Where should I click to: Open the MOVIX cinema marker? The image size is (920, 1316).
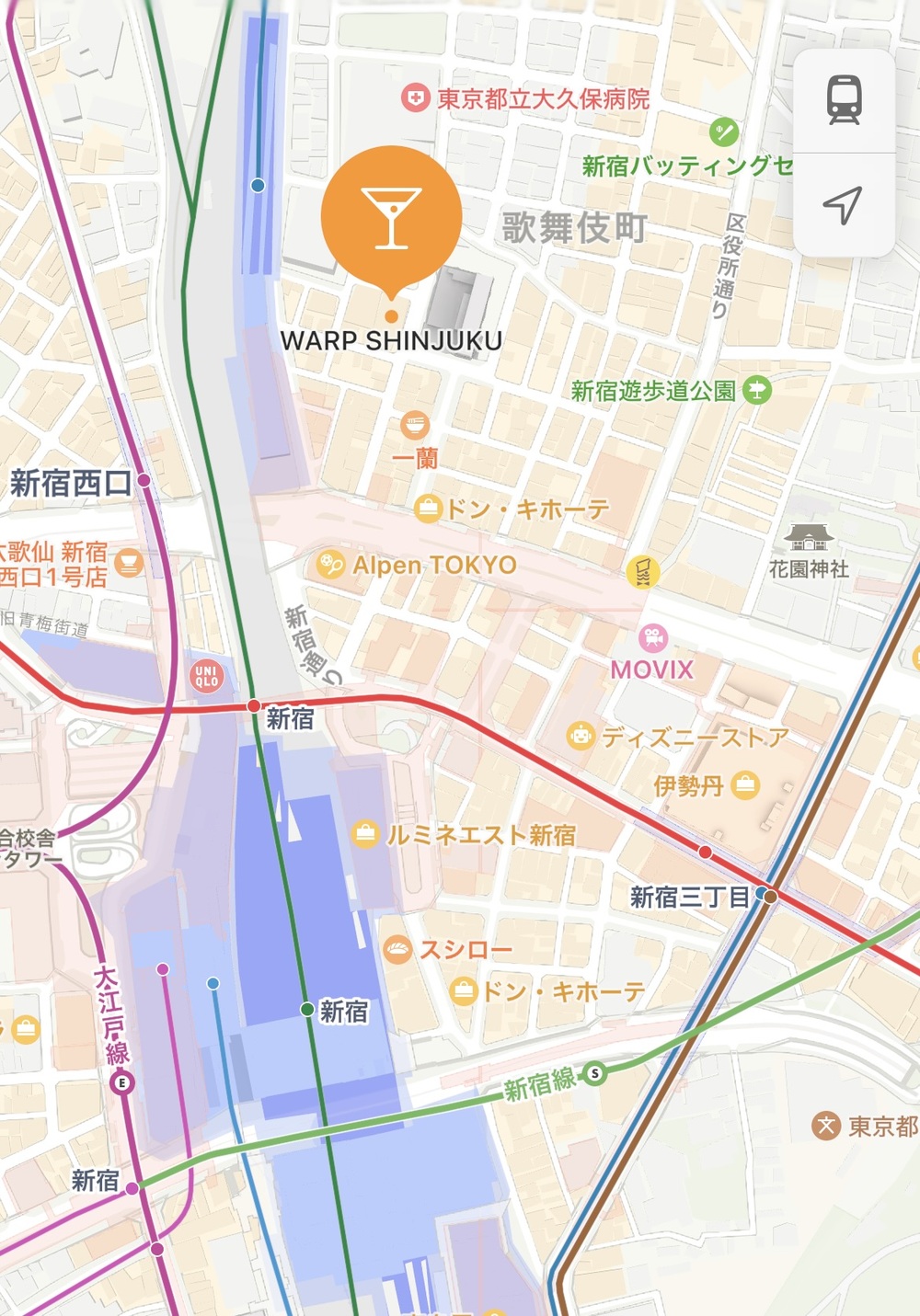653,637
